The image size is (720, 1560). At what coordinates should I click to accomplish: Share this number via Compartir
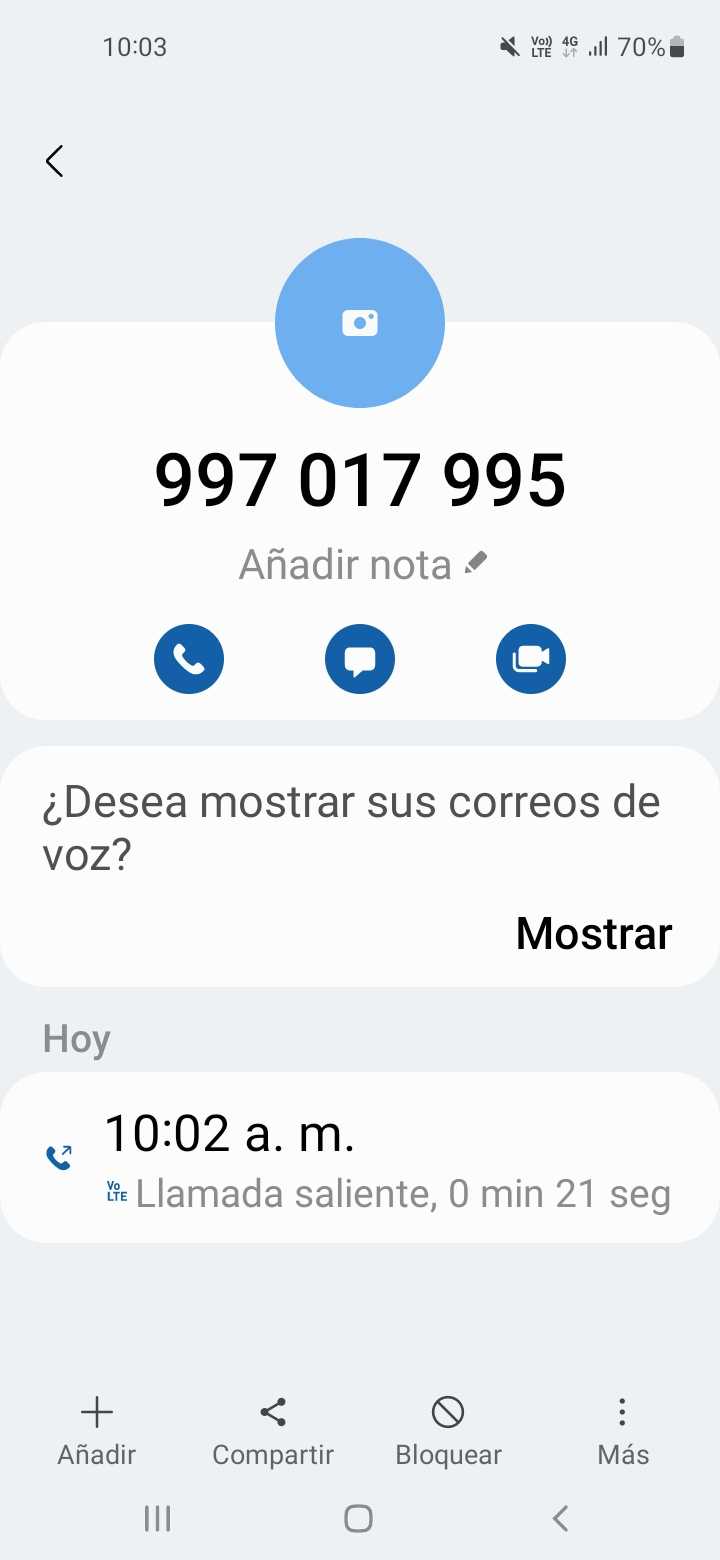(273, 1430)
